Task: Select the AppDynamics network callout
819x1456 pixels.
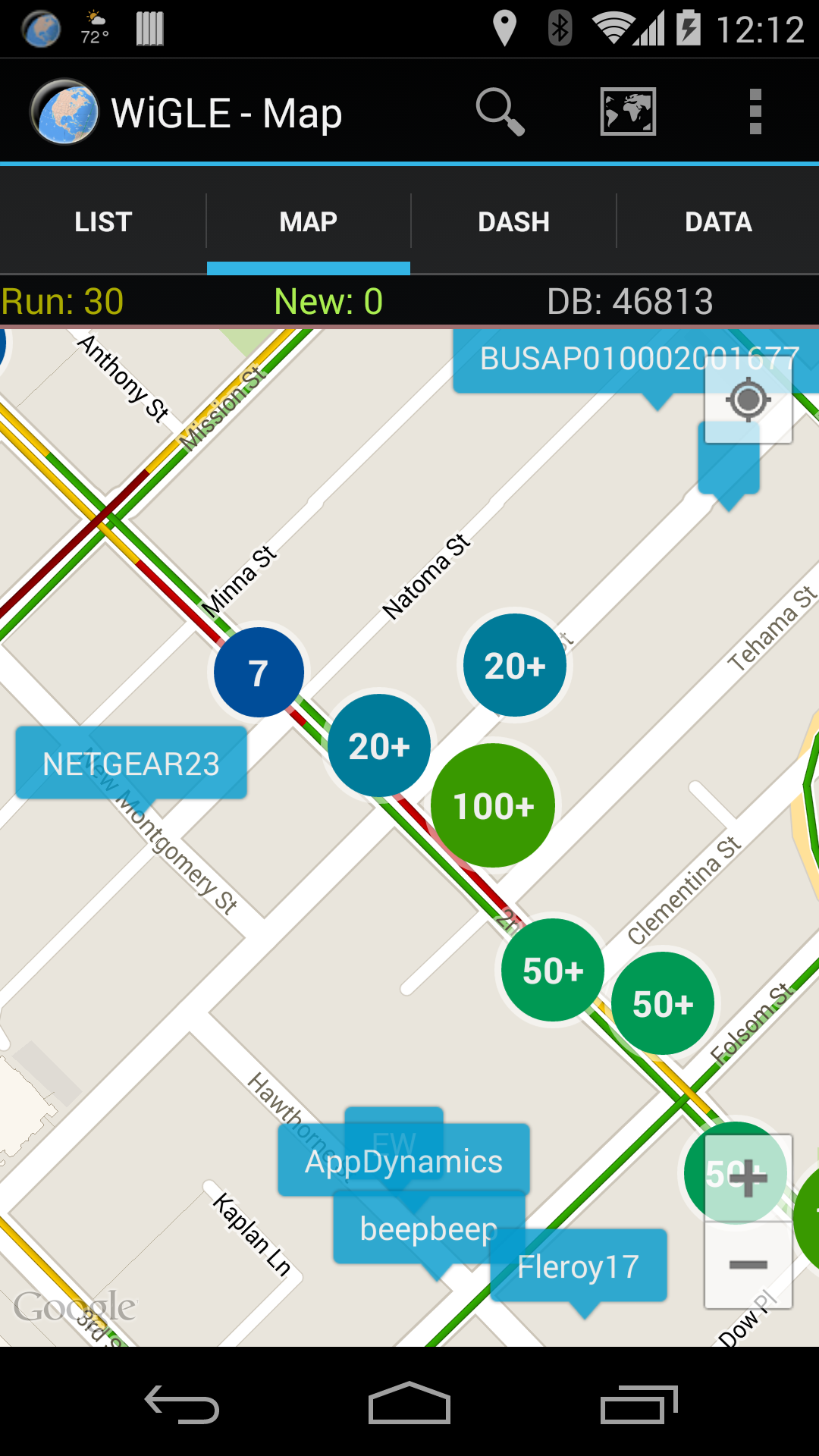Action: tap(403, 1161)
